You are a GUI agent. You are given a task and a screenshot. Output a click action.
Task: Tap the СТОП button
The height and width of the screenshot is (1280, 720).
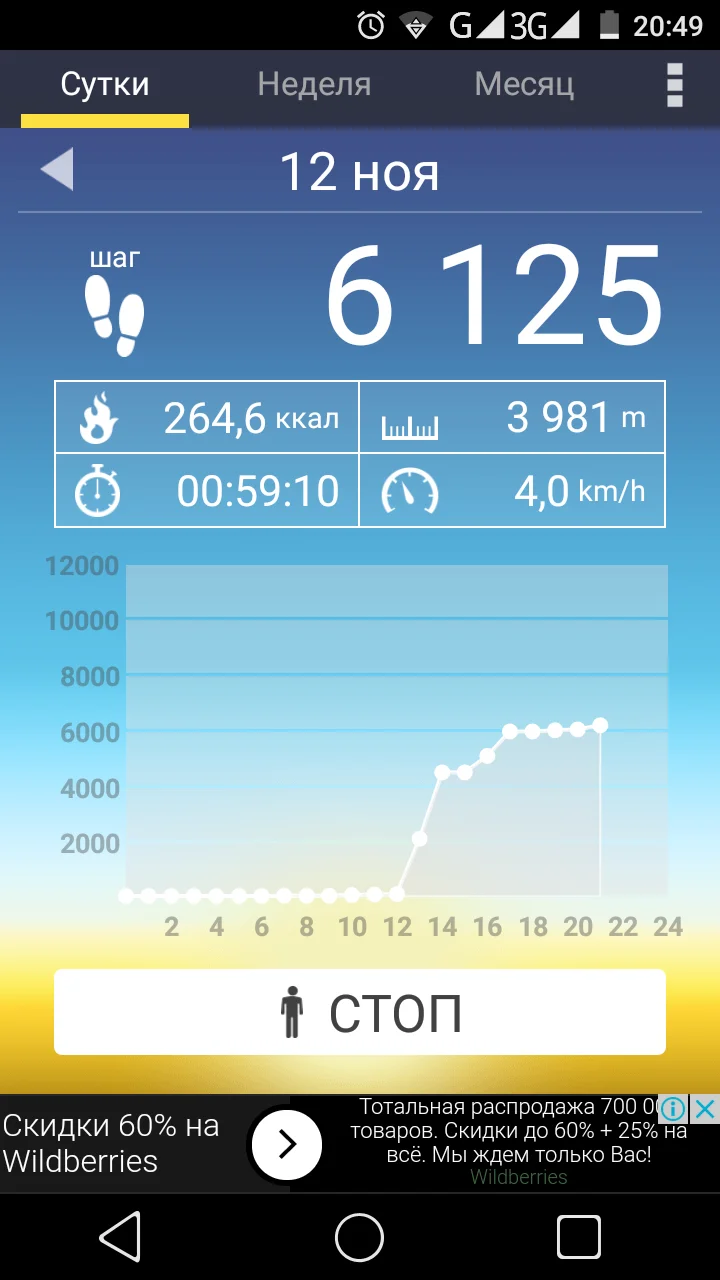tap(360, 1012)
